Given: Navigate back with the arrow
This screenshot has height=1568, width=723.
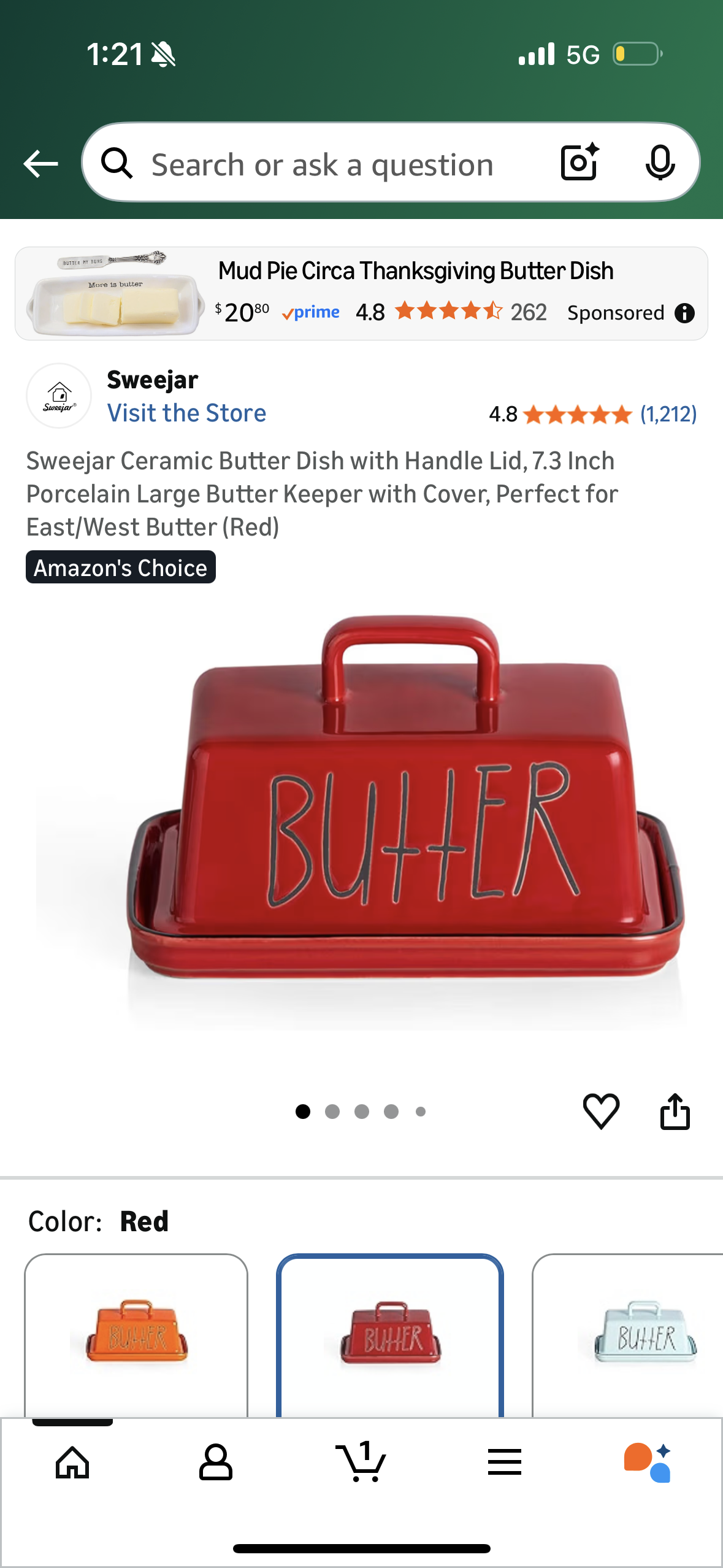Looking at the screenshot, I should [39, 163].
